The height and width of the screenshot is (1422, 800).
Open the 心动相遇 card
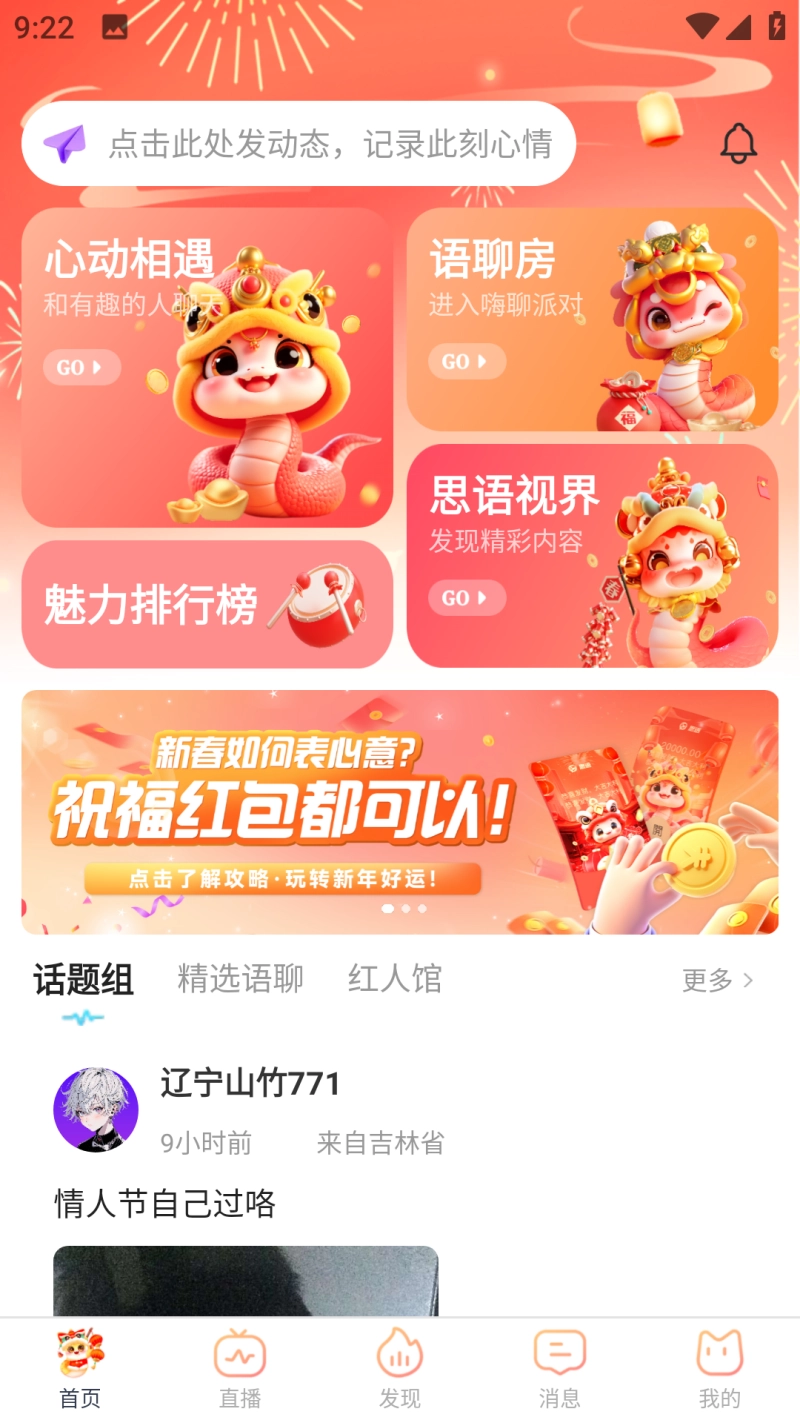click(x=206, y=367)
